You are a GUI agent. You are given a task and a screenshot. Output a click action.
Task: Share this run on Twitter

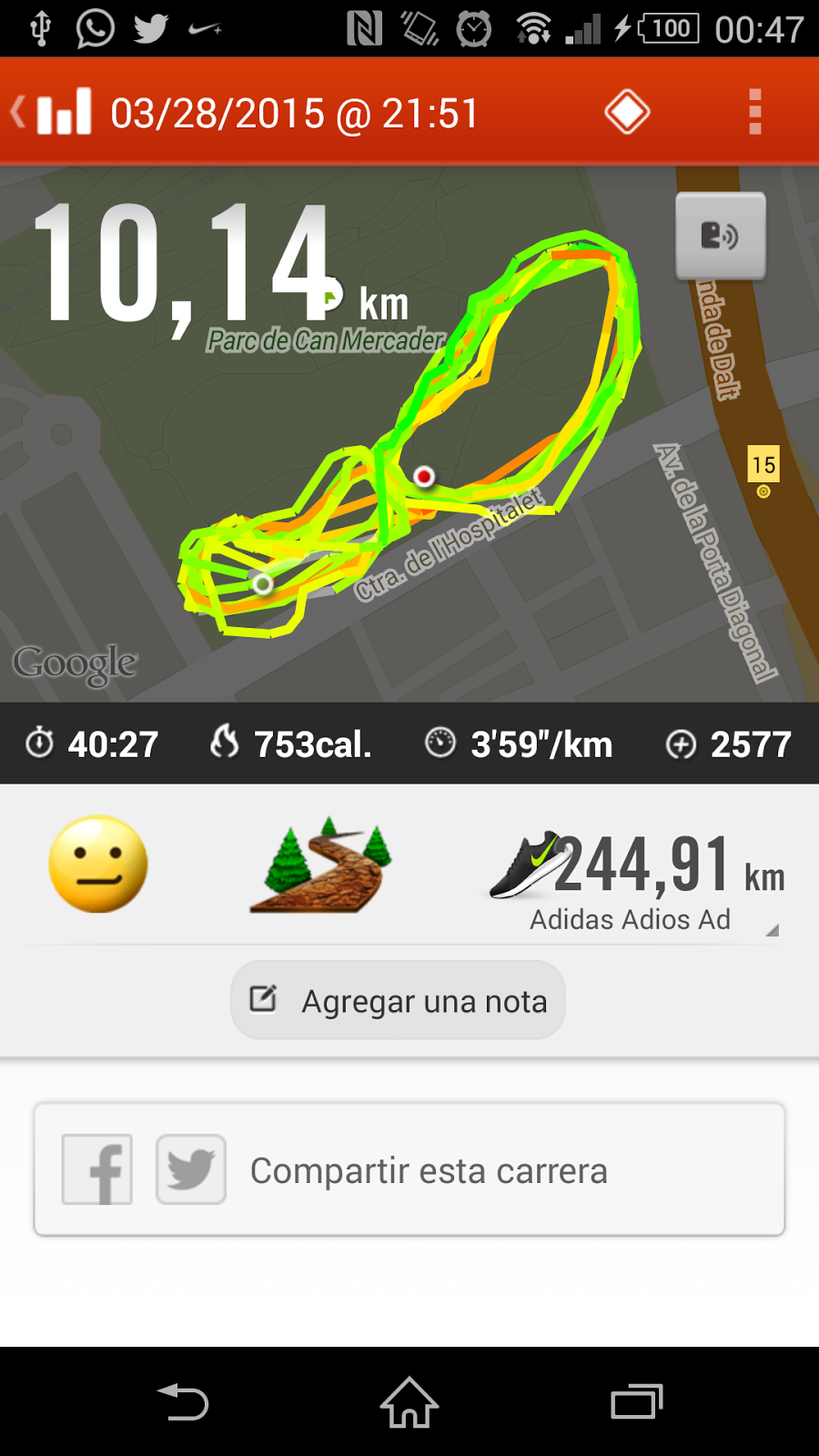tap(191, 1169)
